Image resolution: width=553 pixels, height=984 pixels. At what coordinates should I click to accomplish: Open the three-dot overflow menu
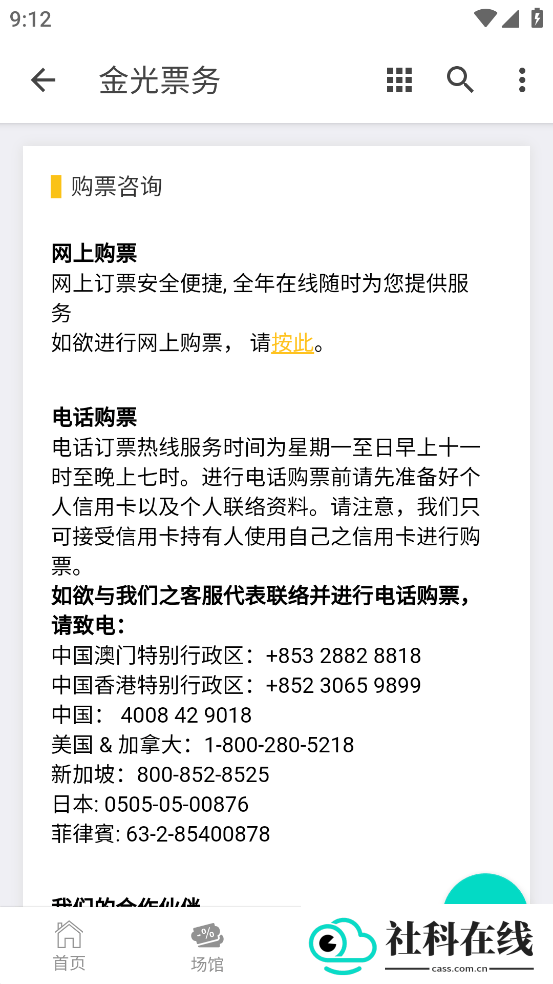click(x=522, y=80)
